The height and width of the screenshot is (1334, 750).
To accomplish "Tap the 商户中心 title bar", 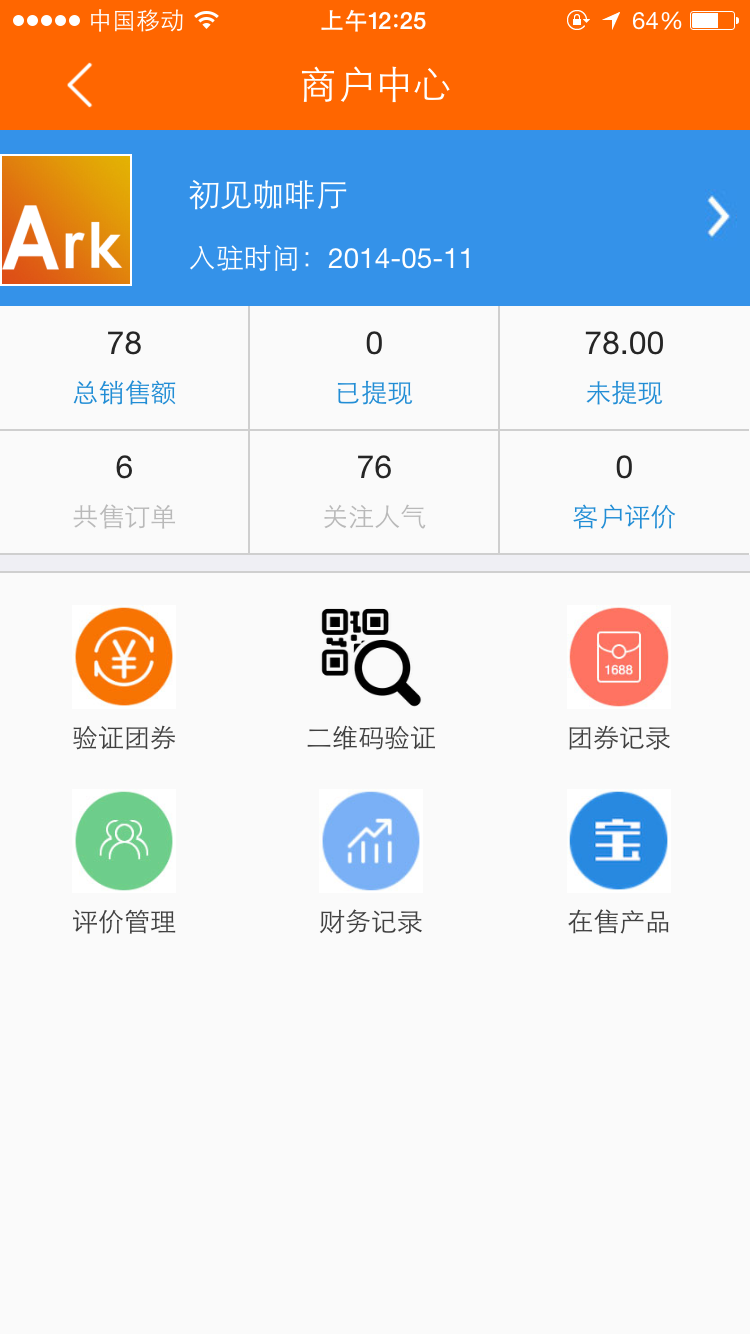I will [373, 86].
